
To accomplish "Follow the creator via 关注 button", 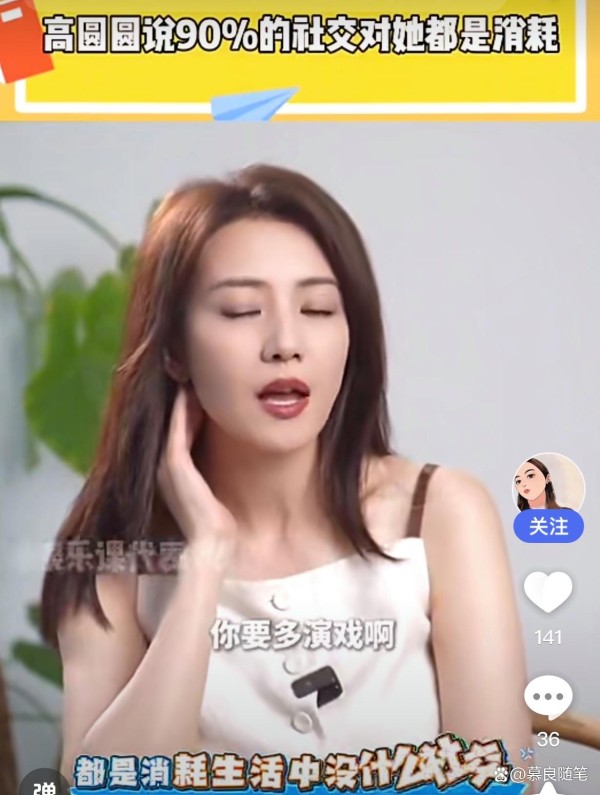I will tap(548, 526).
